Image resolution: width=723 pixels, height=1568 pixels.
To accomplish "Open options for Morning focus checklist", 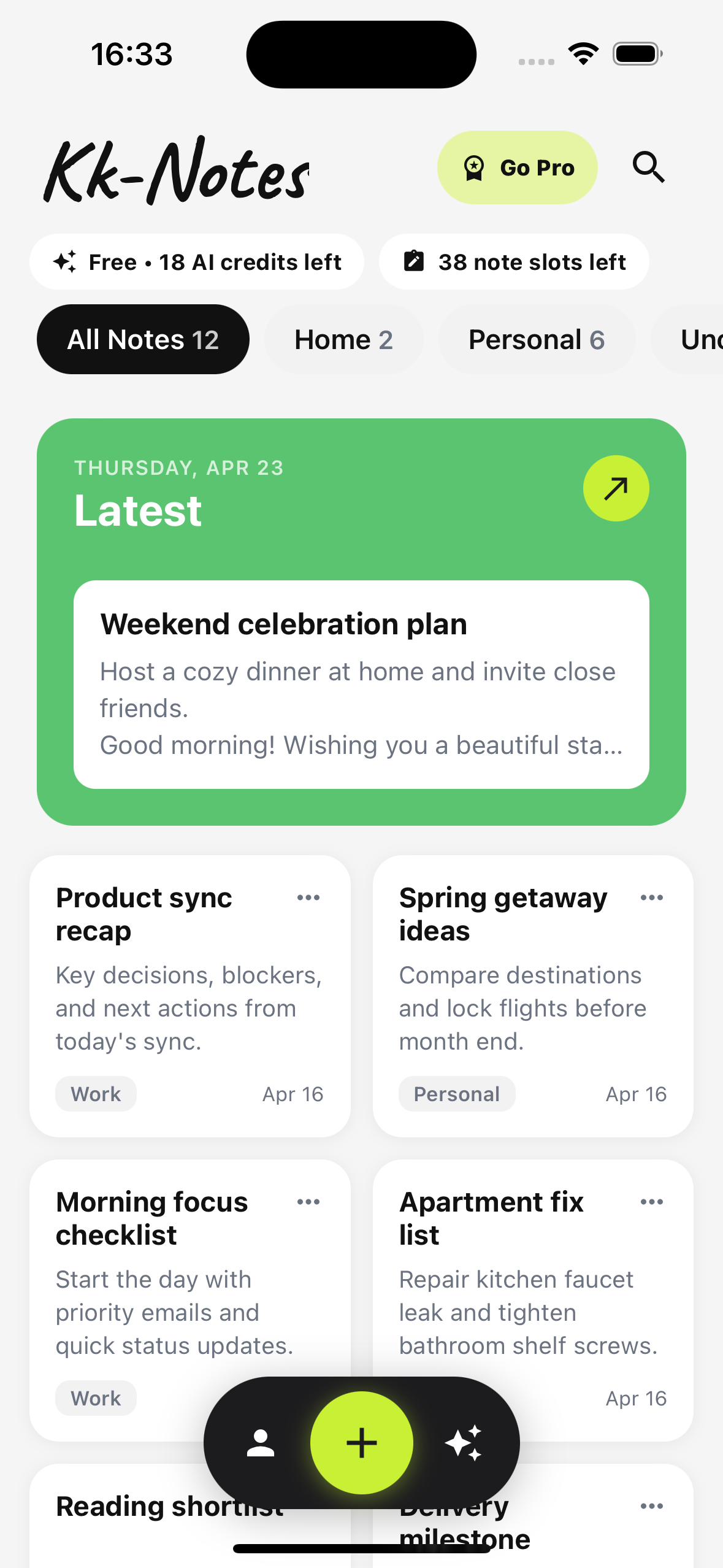I will [308, 1202].
